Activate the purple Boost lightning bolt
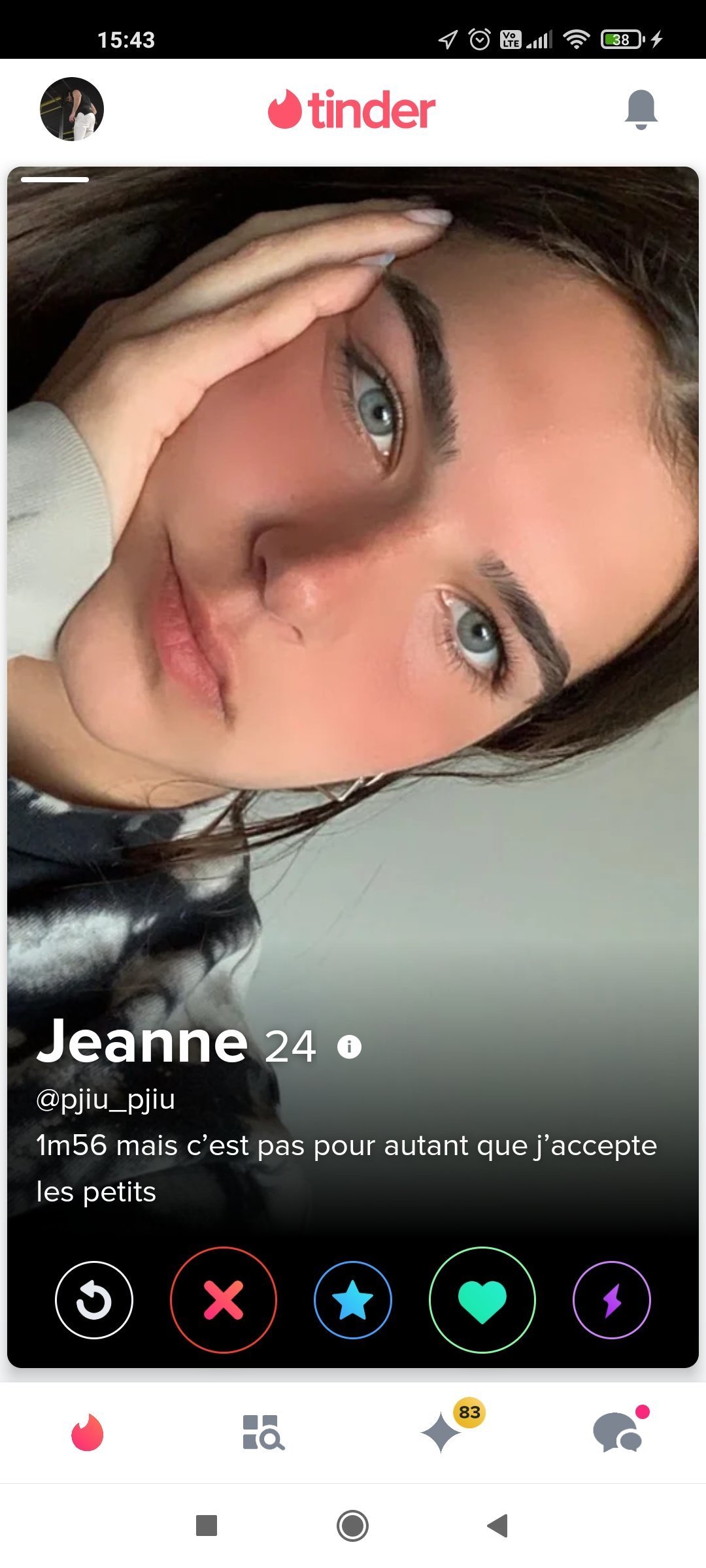 click(612, 1300)
